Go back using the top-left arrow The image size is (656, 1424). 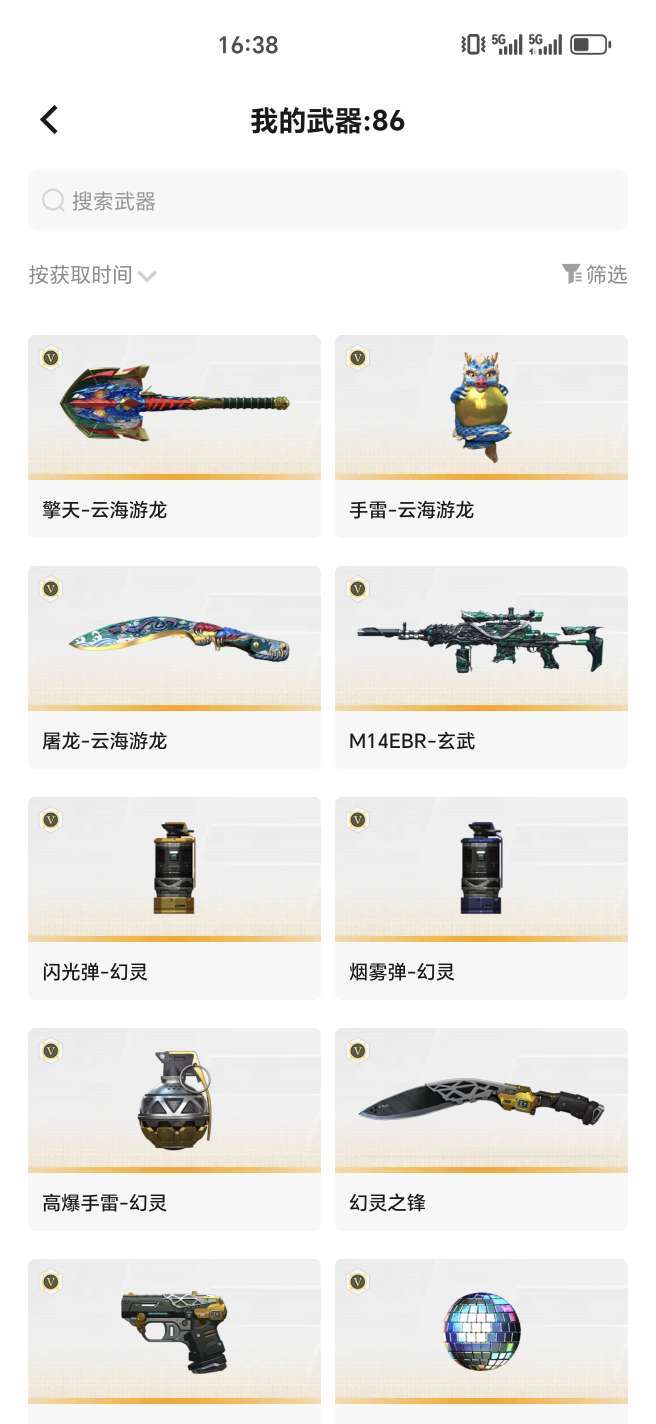coord(49,121)
